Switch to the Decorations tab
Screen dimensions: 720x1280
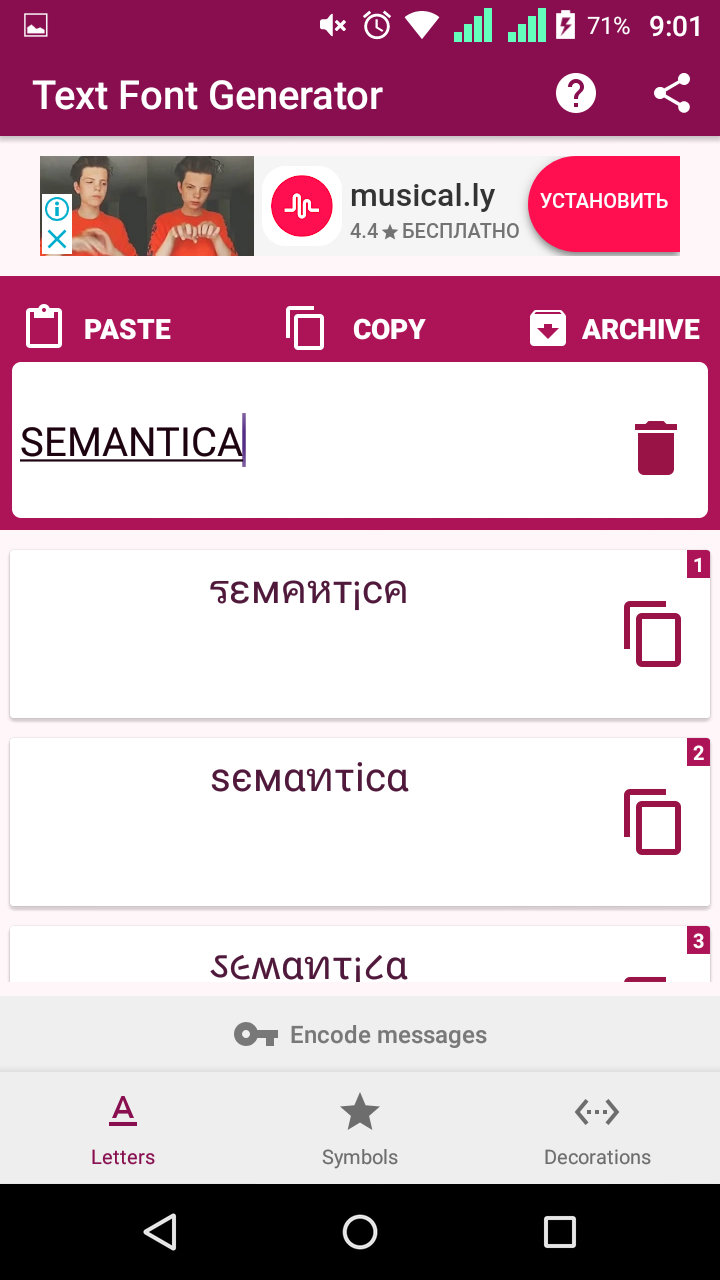597,1130
